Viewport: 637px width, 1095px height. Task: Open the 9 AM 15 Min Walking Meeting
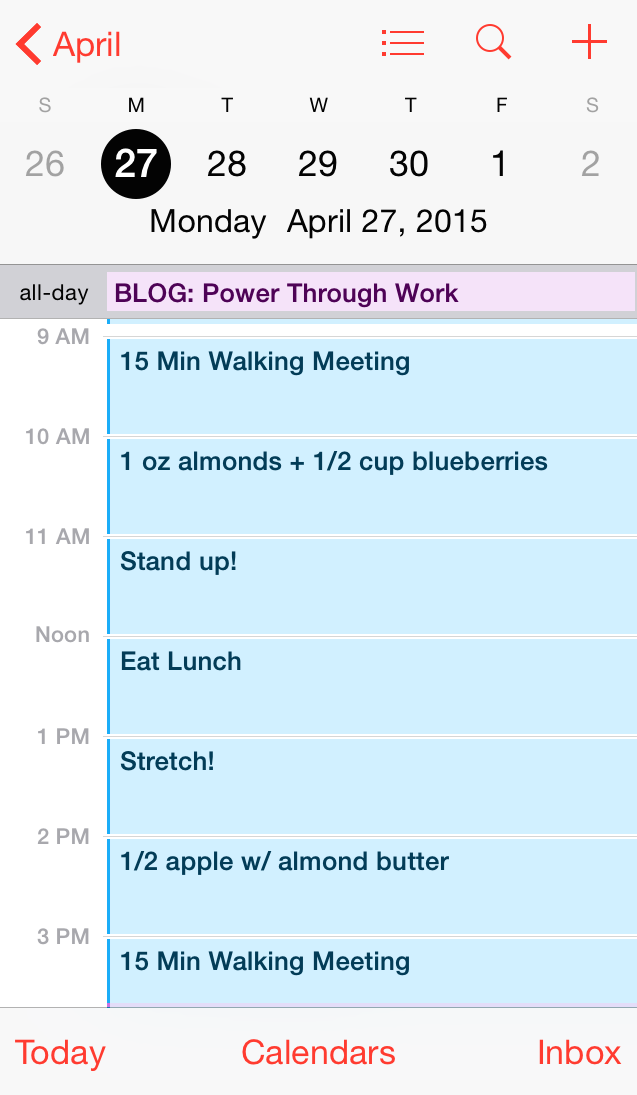(372, 386)
